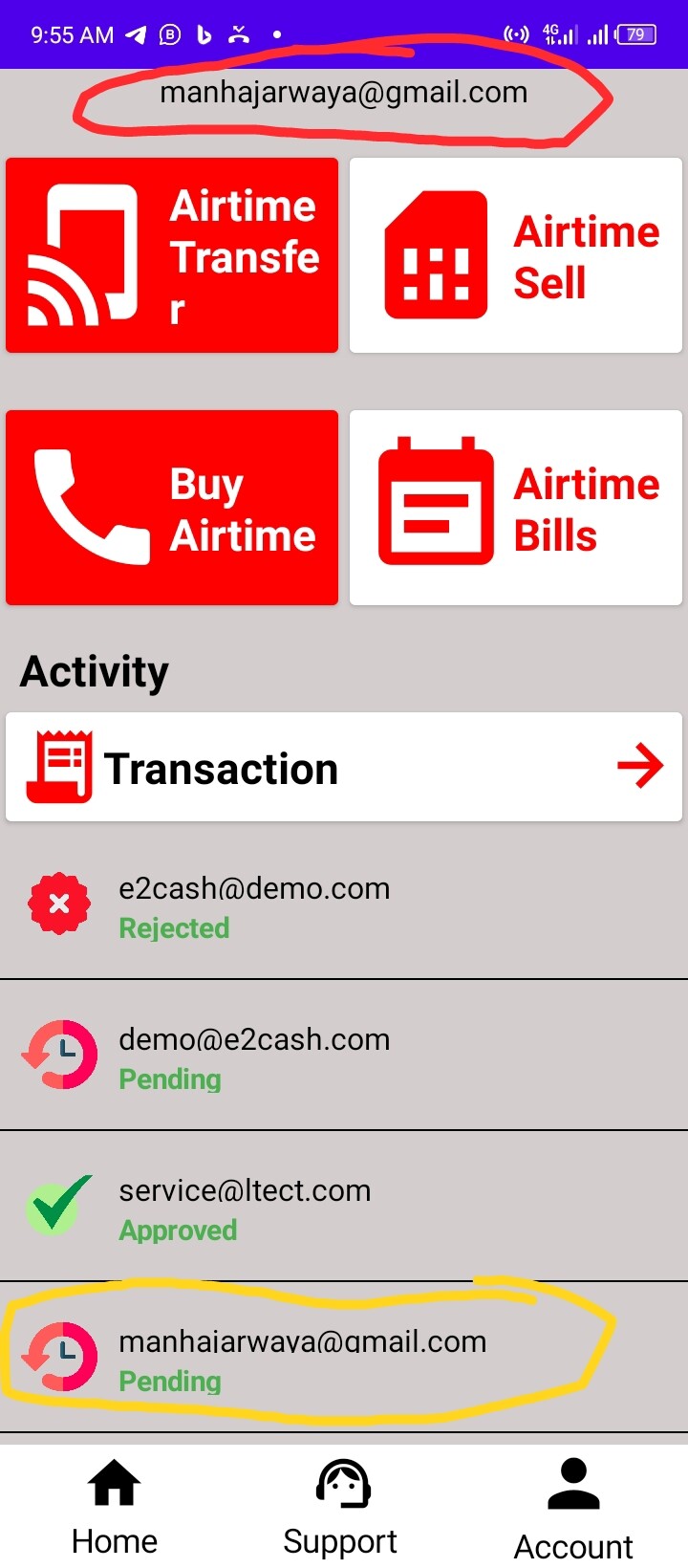This screenshot has width=688, height=1568.
Task: Switch to the Home tab
Action: (115, 1509)
